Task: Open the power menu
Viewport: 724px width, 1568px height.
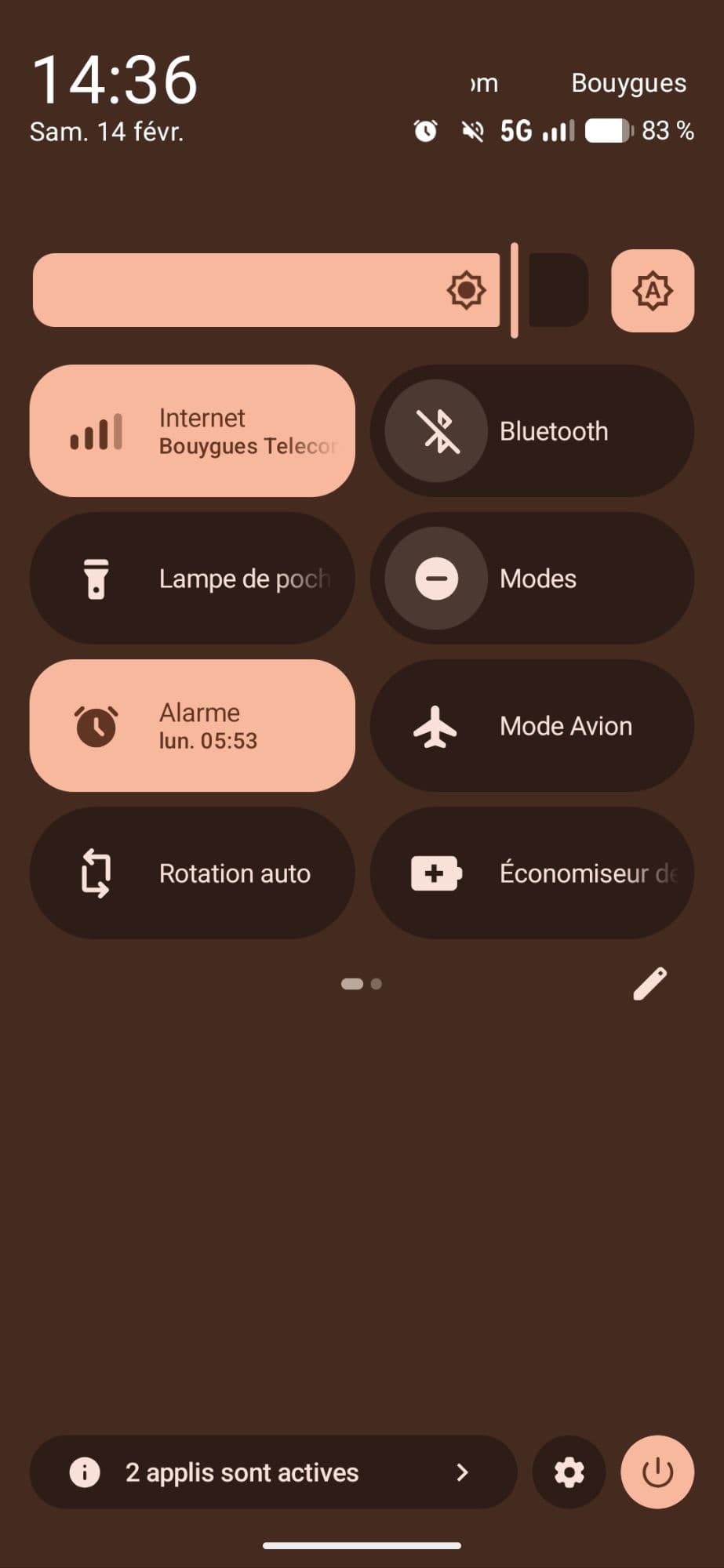Action: [657, 1472]
